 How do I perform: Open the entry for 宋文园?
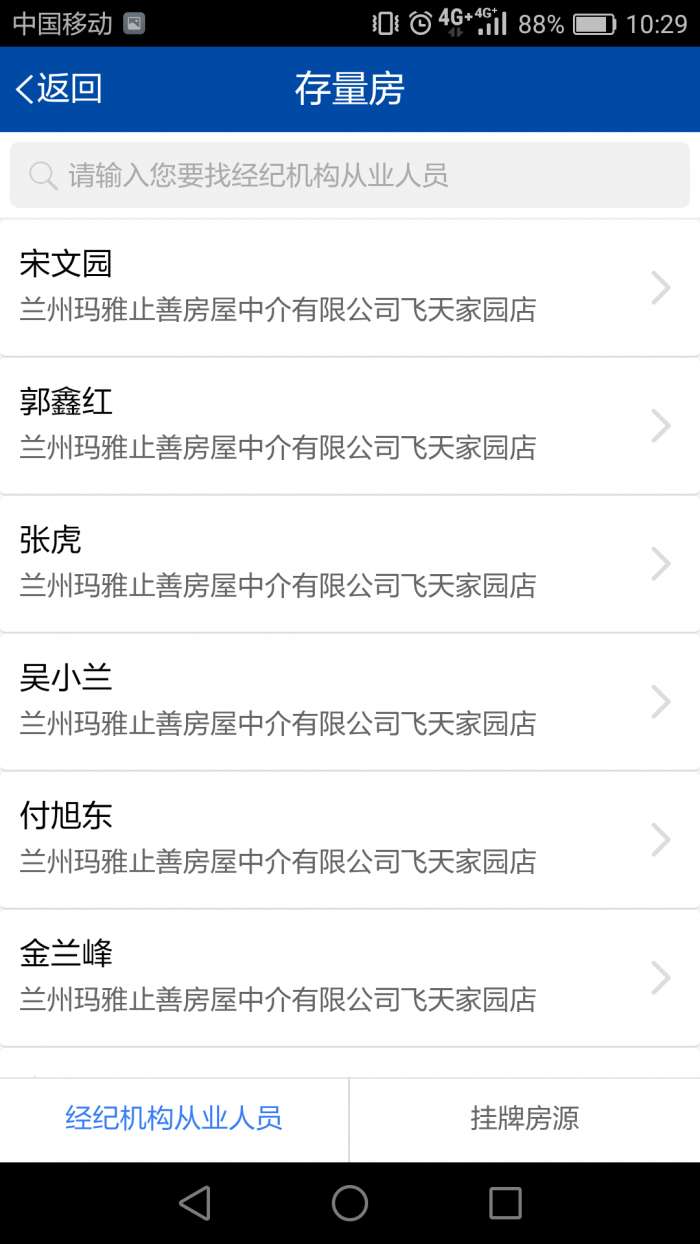coord(350,287)
